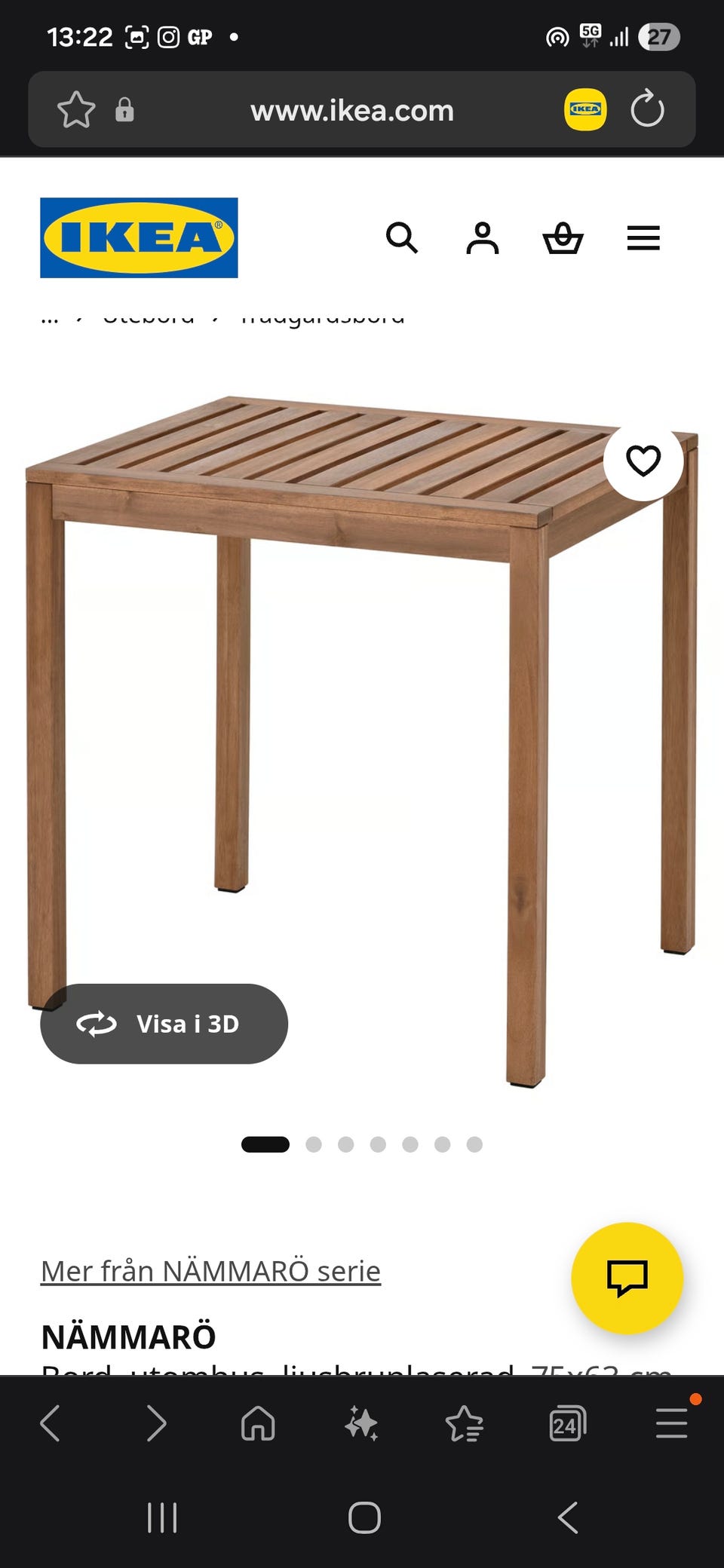The image size is (724, 1568).
Task: Bookmark this page with the address-bar star
Action: click(x=76, y=110)
